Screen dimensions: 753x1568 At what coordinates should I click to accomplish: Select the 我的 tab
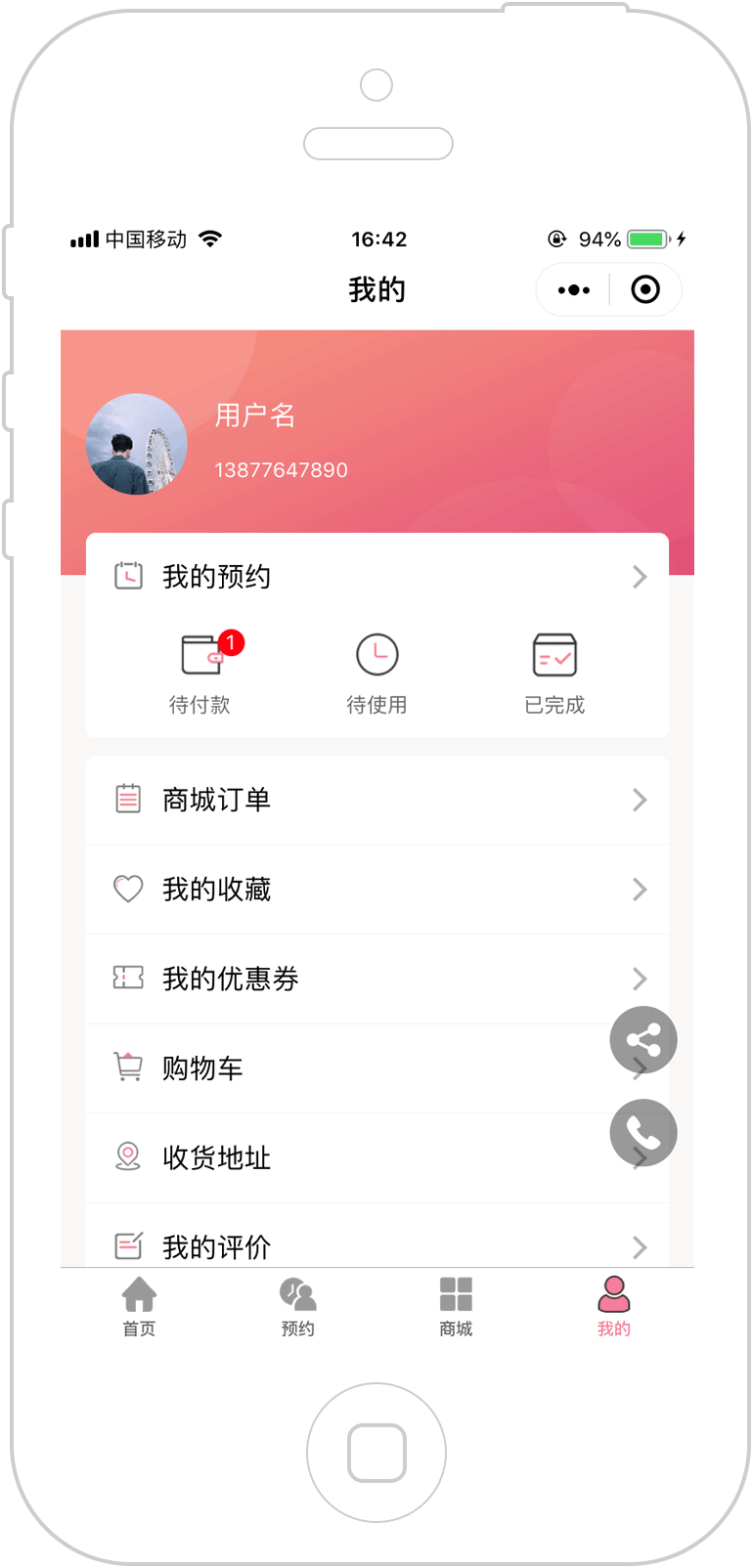click(614, 1307)
